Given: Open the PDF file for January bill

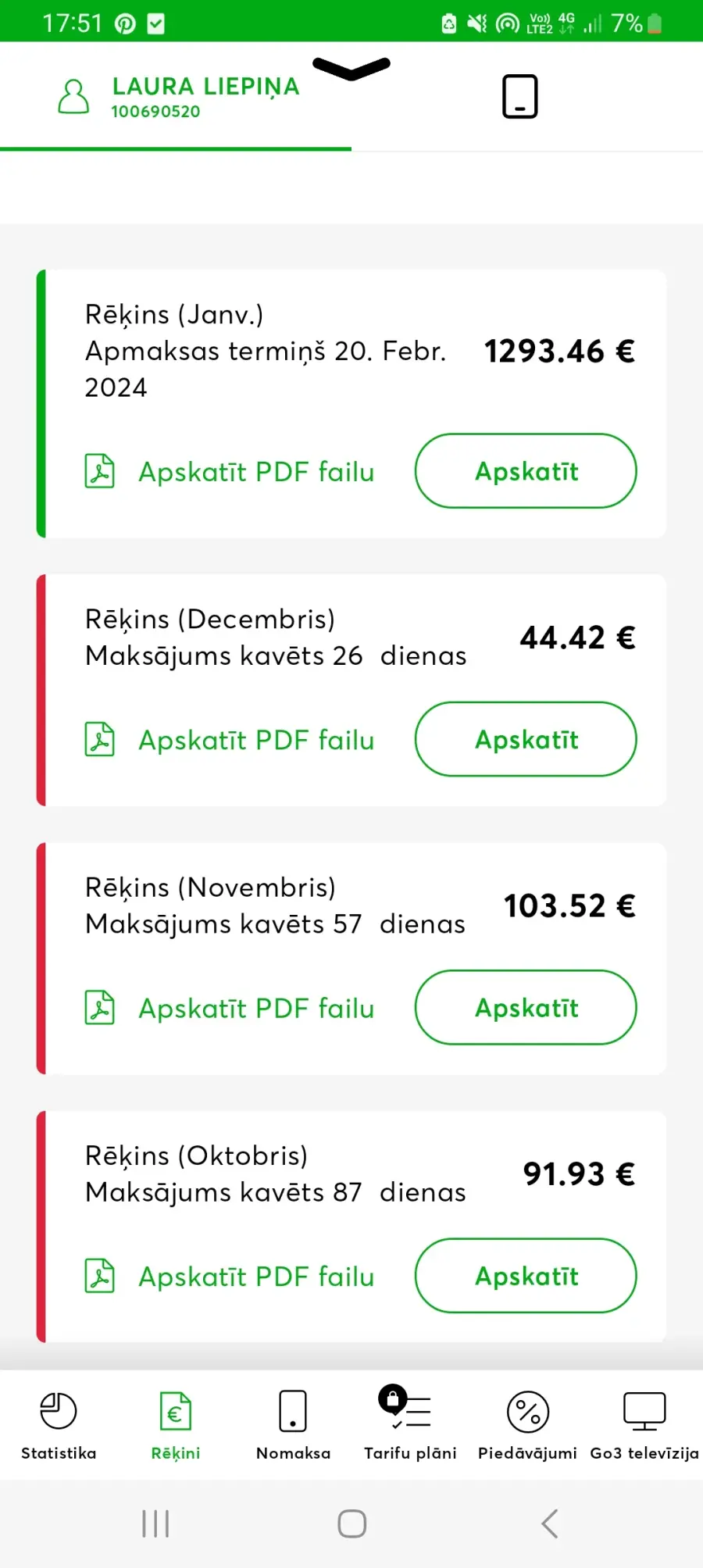Looking at the screenshot, I should (x=230, y=472).
